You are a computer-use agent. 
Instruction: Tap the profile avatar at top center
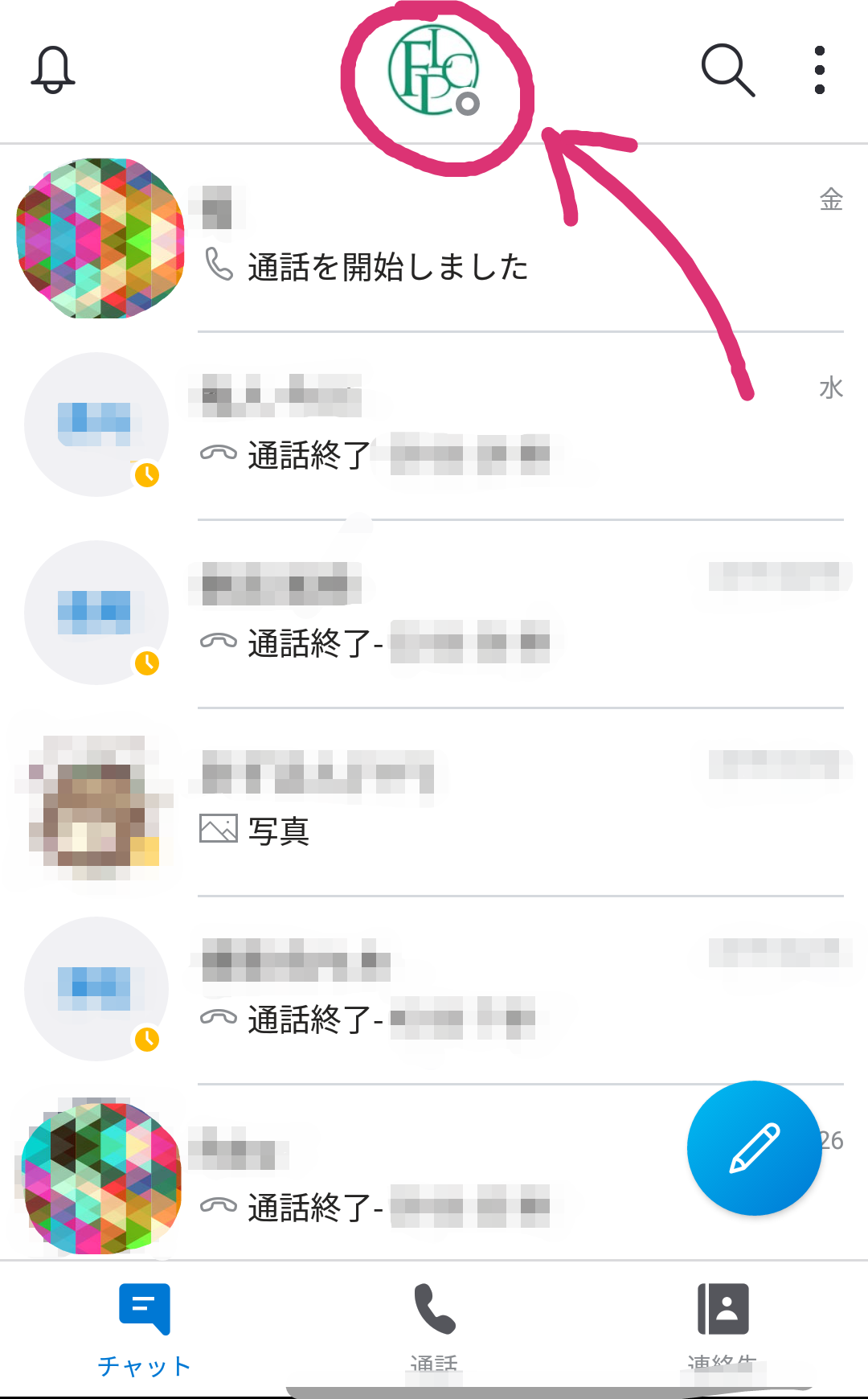click(x=434, y=71)
